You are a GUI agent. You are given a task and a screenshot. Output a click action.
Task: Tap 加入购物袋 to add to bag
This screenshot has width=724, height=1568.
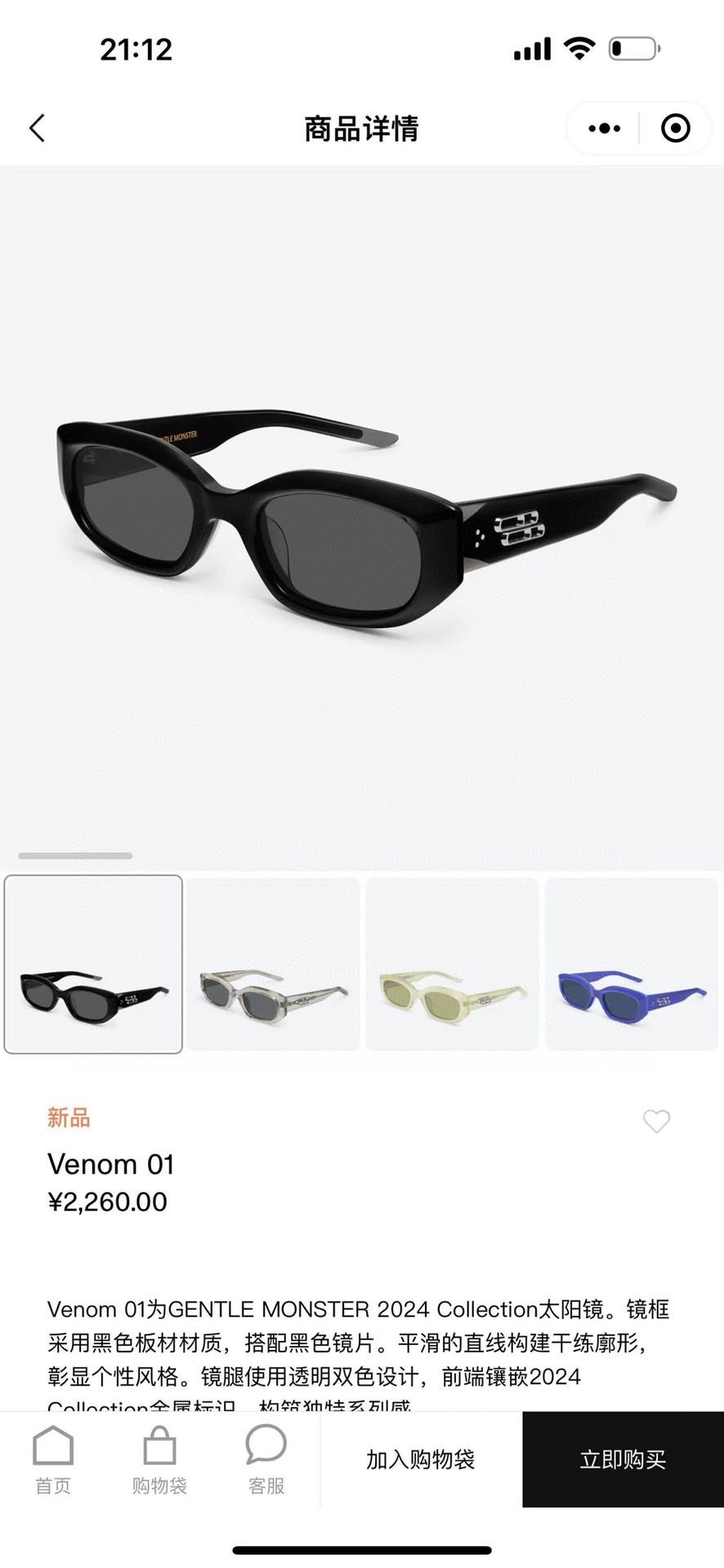(420, 1459)
